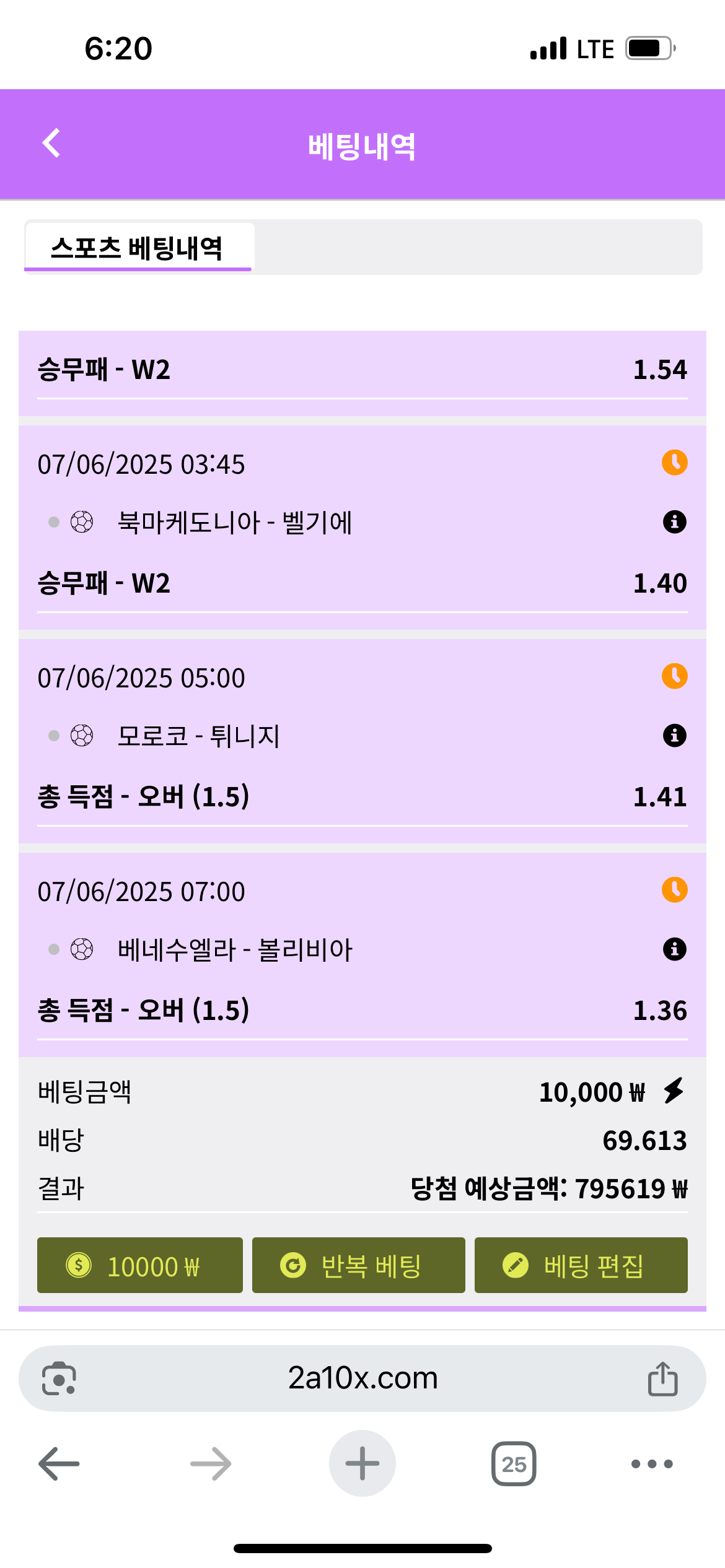The image size is (725, 1568).
Task: Open a new browser tab
Action: coord(362,1464)
